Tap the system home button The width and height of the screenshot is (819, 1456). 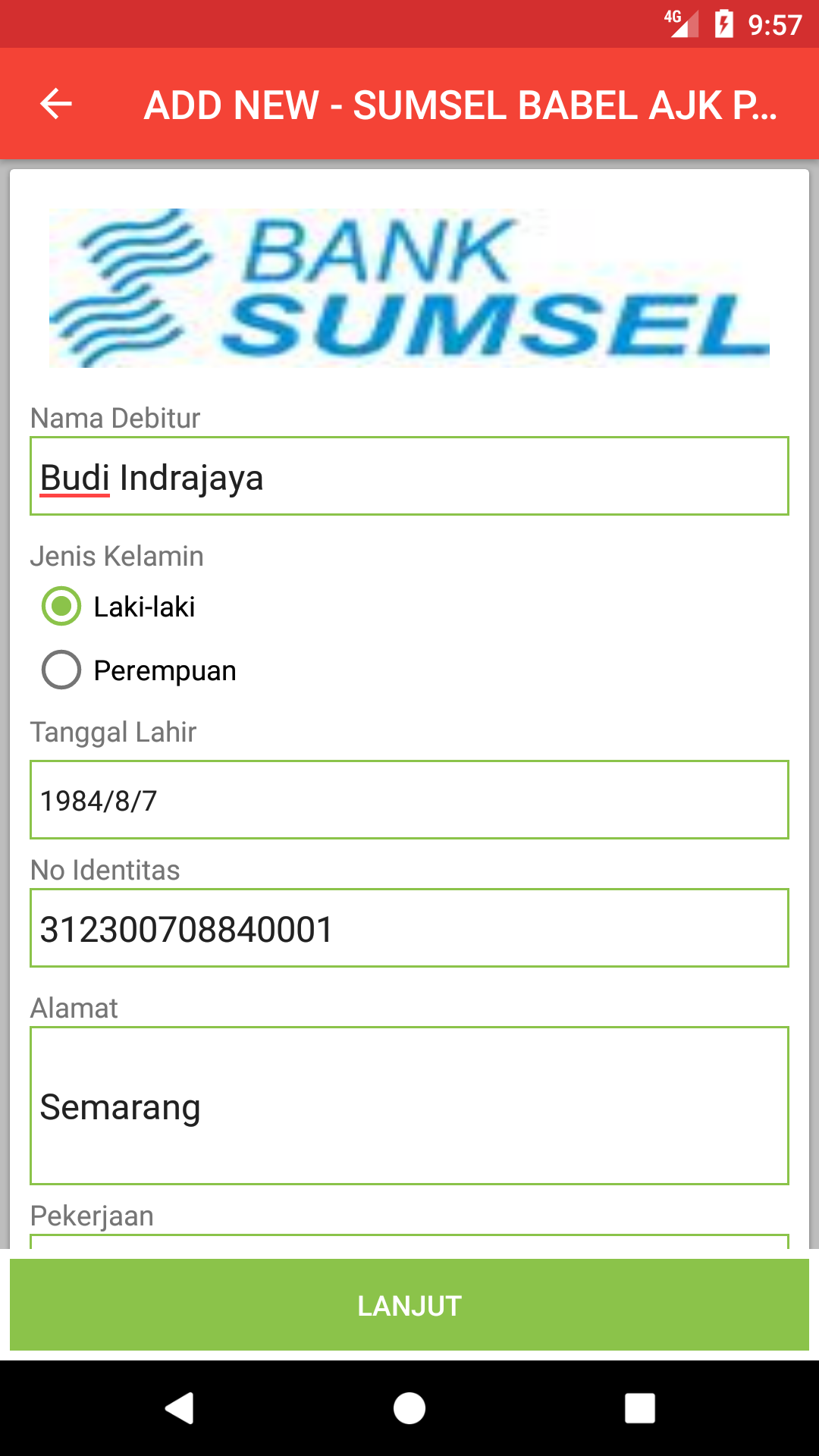pyautogui.click(x=409, y=1408)
